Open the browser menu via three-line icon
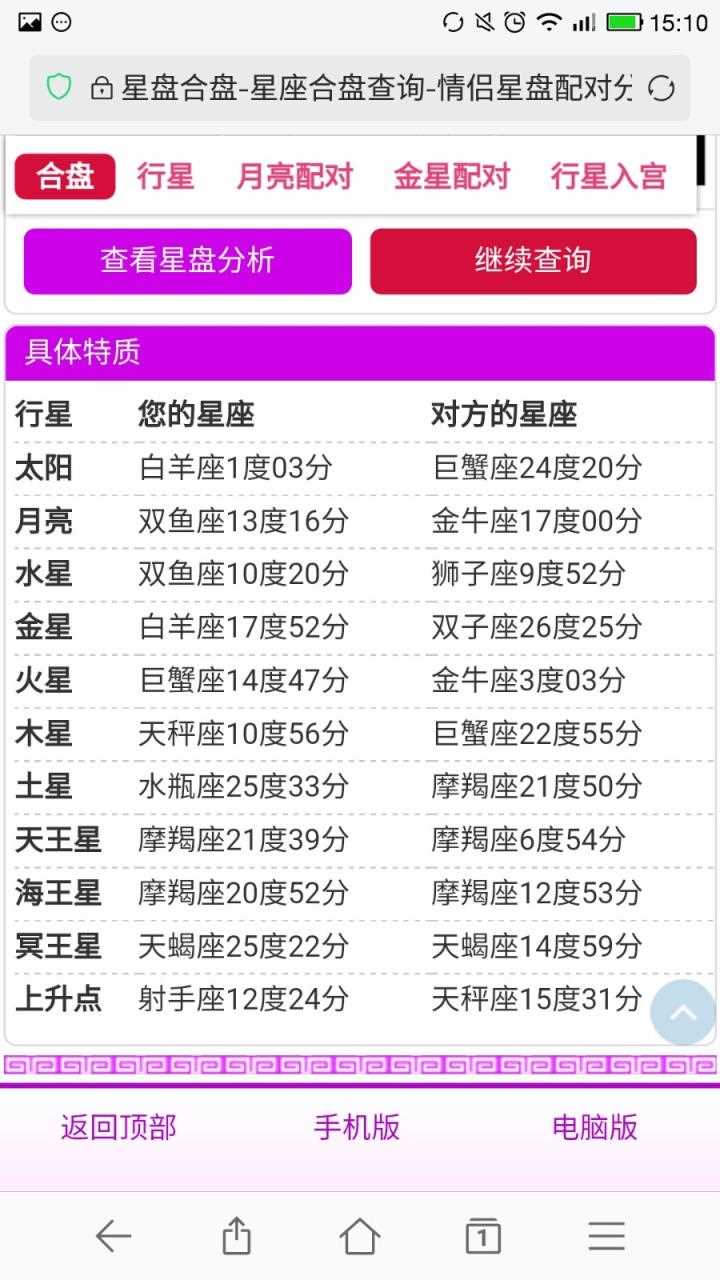720x1280 pixels. pyautogui.click(x=606, y=1236)
